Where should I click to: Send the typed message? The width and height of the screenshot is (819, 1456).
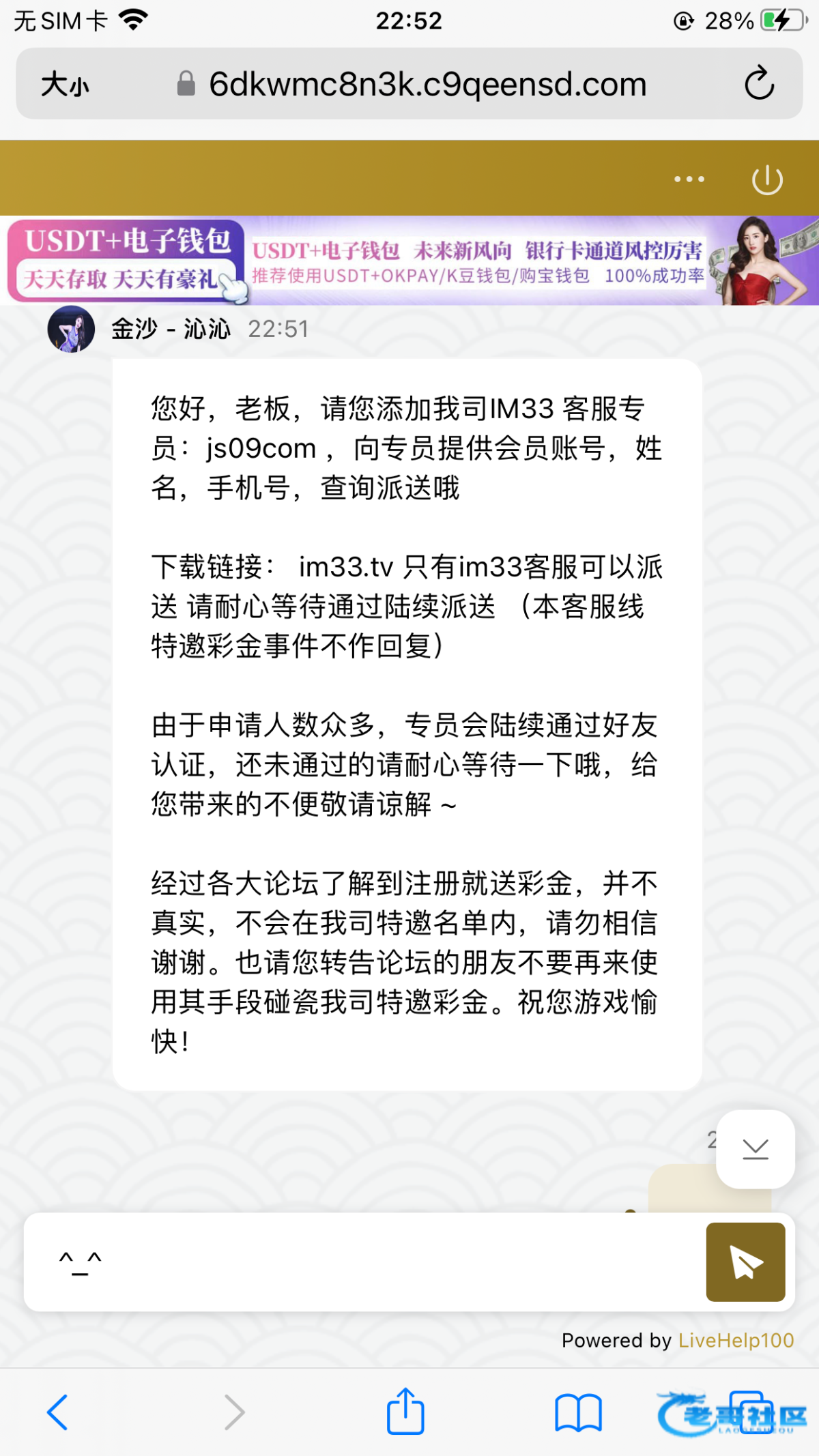pyautogui.click(x=745, y=1262)
